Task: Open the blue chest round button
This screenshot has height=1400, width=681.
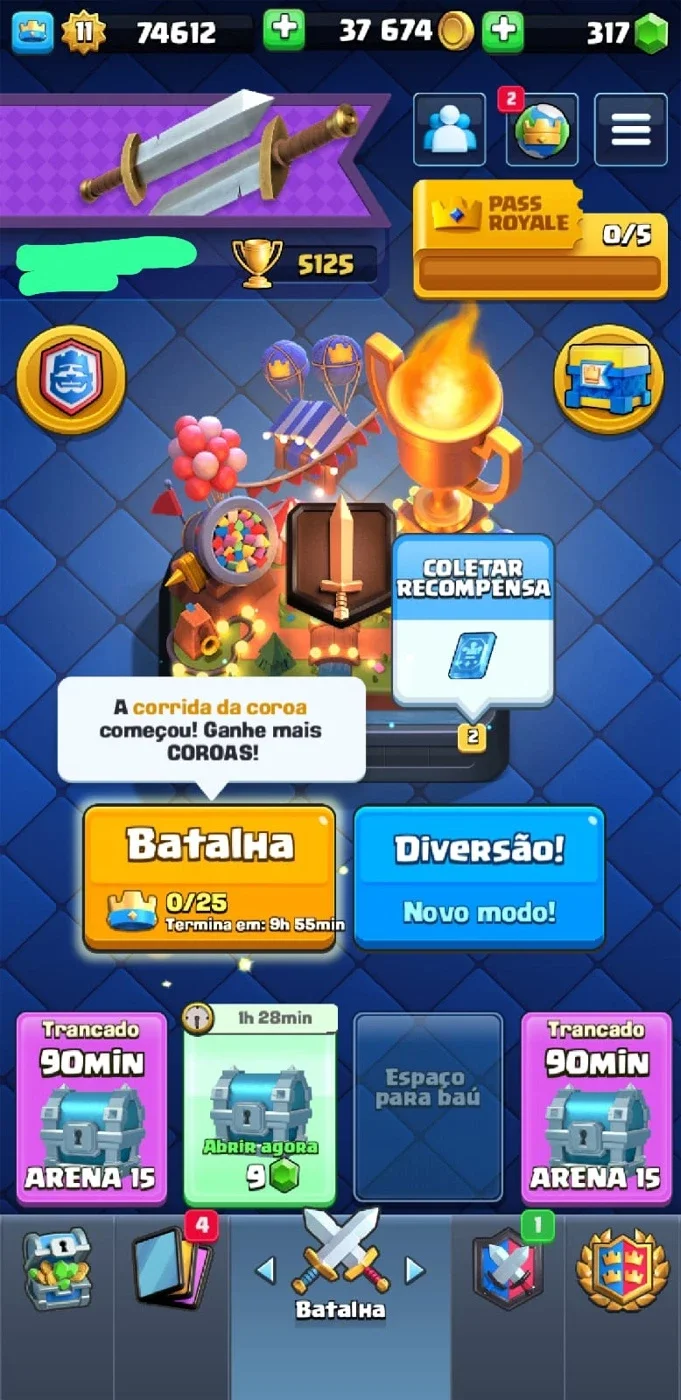Action: point(609,379)
